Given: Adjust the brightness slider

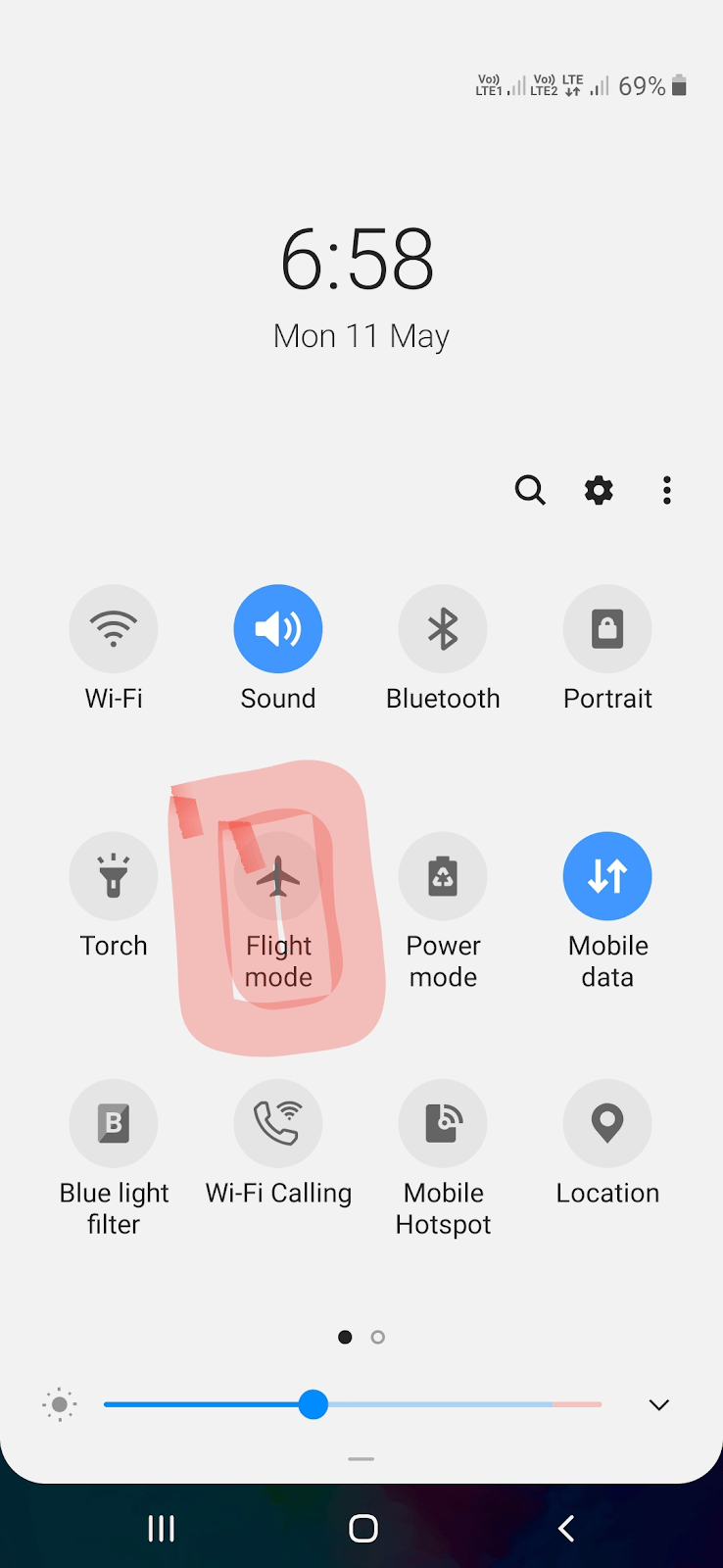Looking at the screenshot, I should click(314, 1404).
